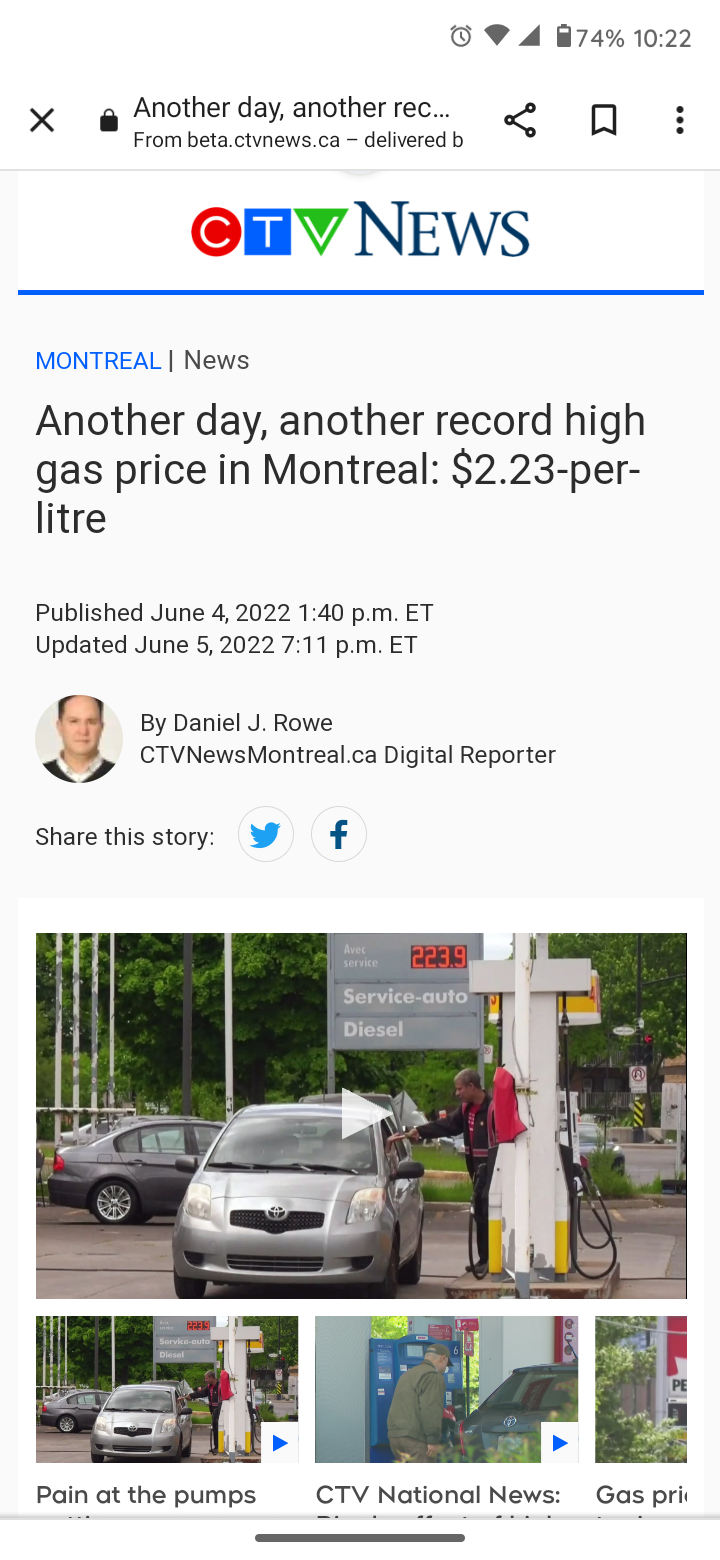Screen dimensions: 720x1560
Task: Open the MONTREAL section link
Action: point(98,361)
